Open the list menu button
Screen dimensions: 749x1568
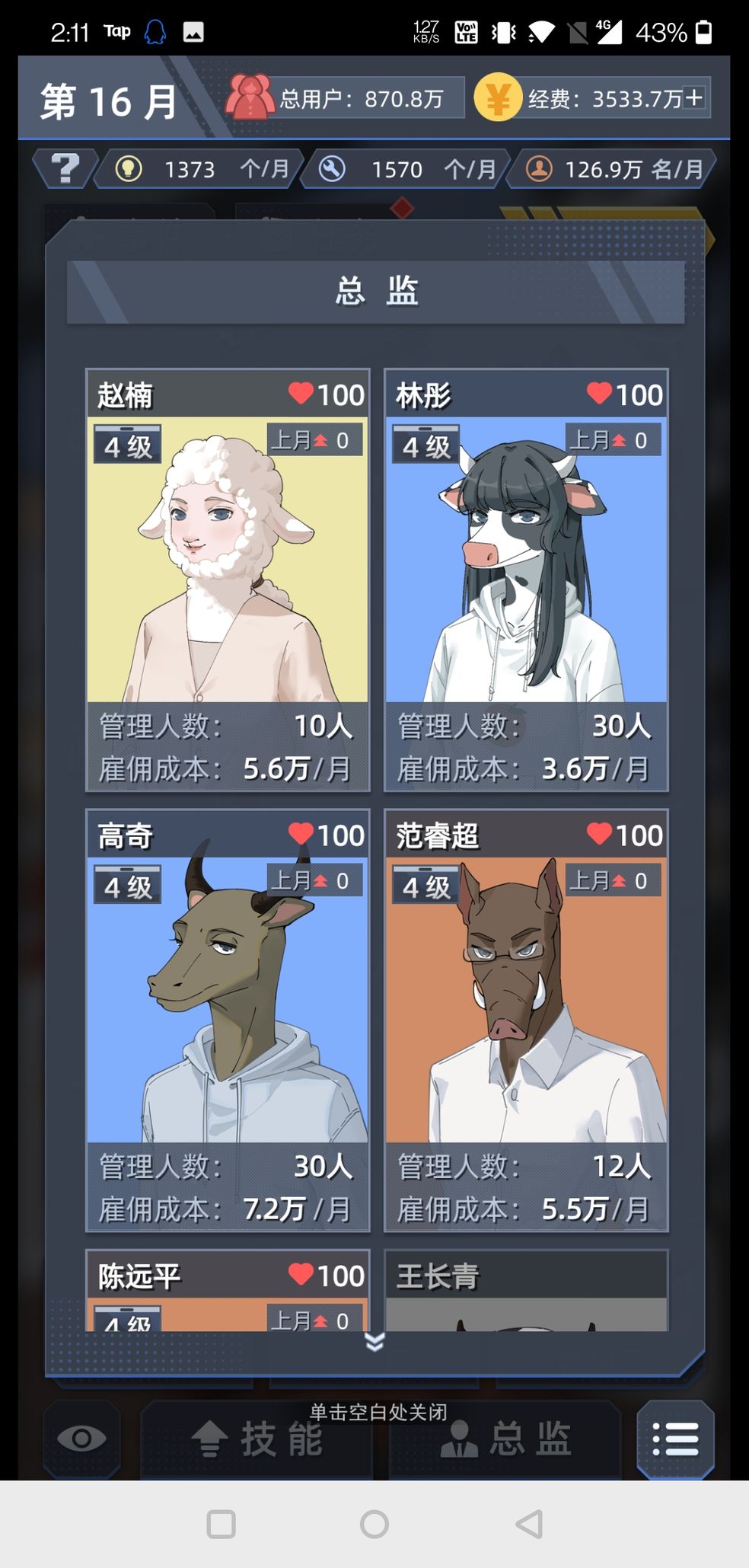675,1439
